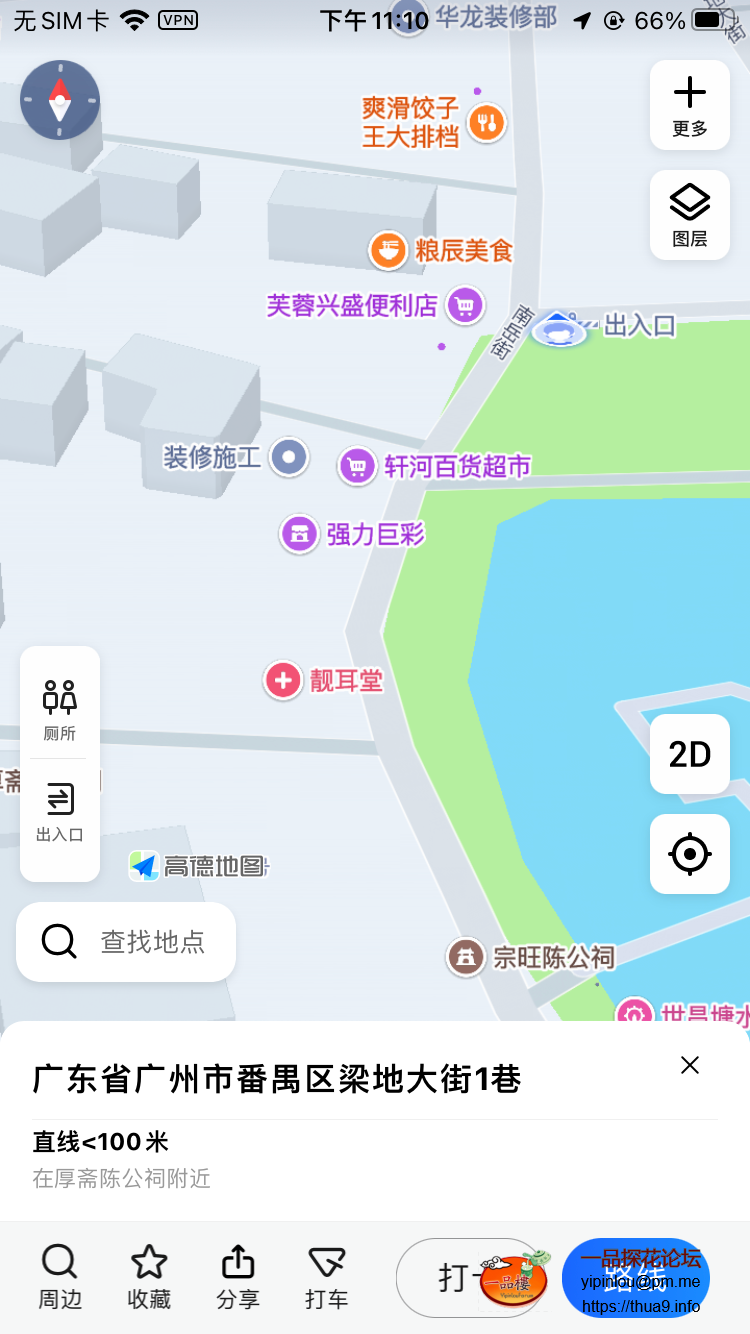
Task: Share this location via 分享
Action: click(238, 1277)
